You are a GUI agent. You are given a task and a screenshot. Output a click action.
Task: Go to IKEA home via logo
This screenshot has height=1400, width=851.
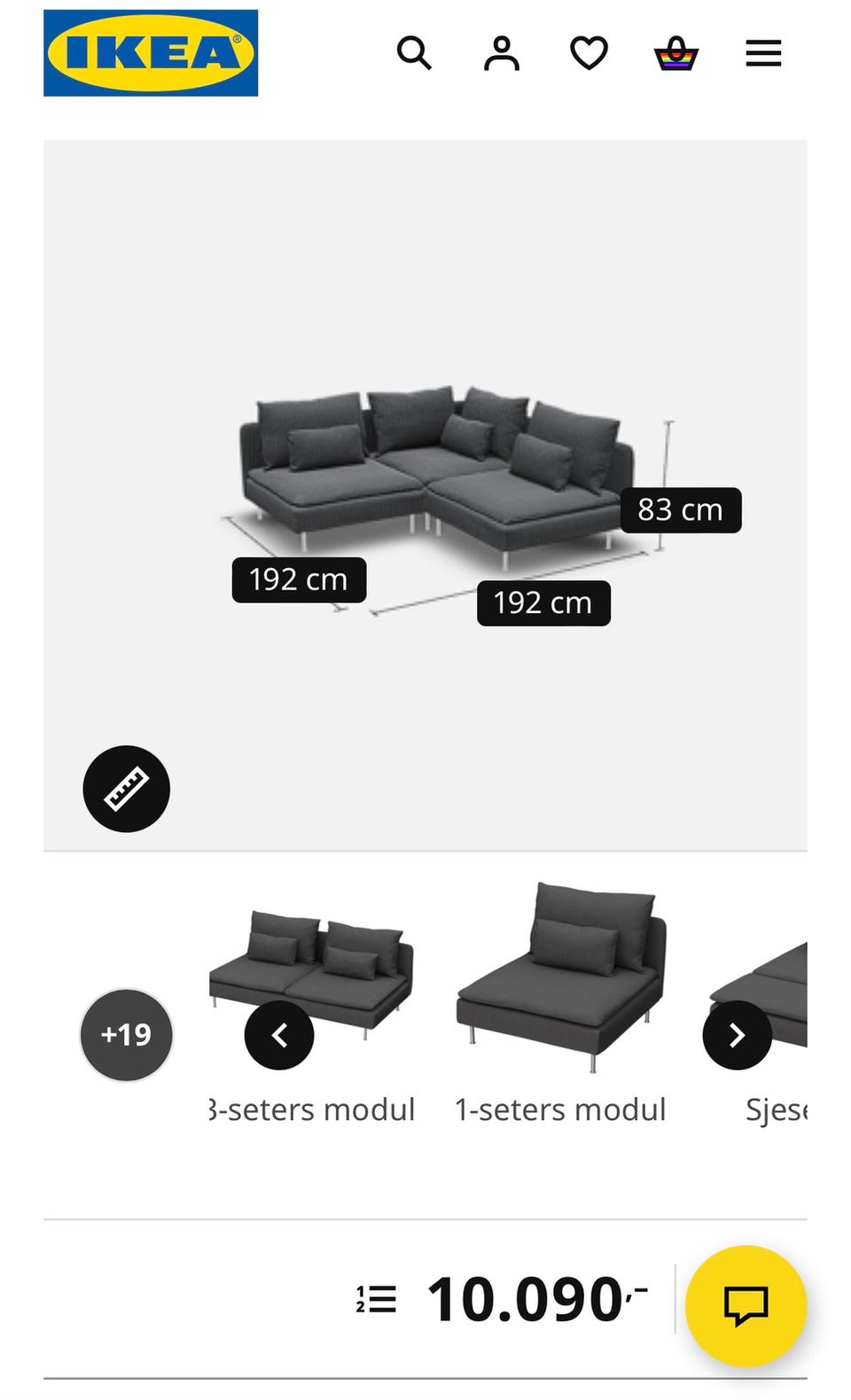click(x=151, y=53)
